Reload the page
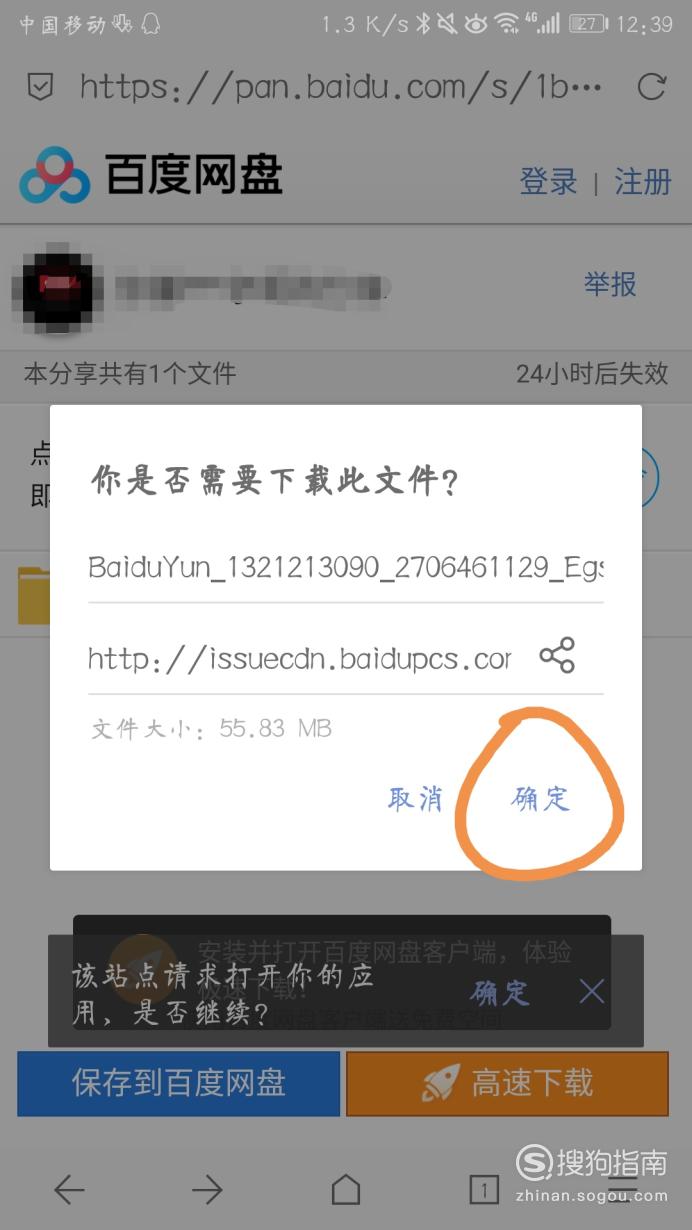 (651, 88)
